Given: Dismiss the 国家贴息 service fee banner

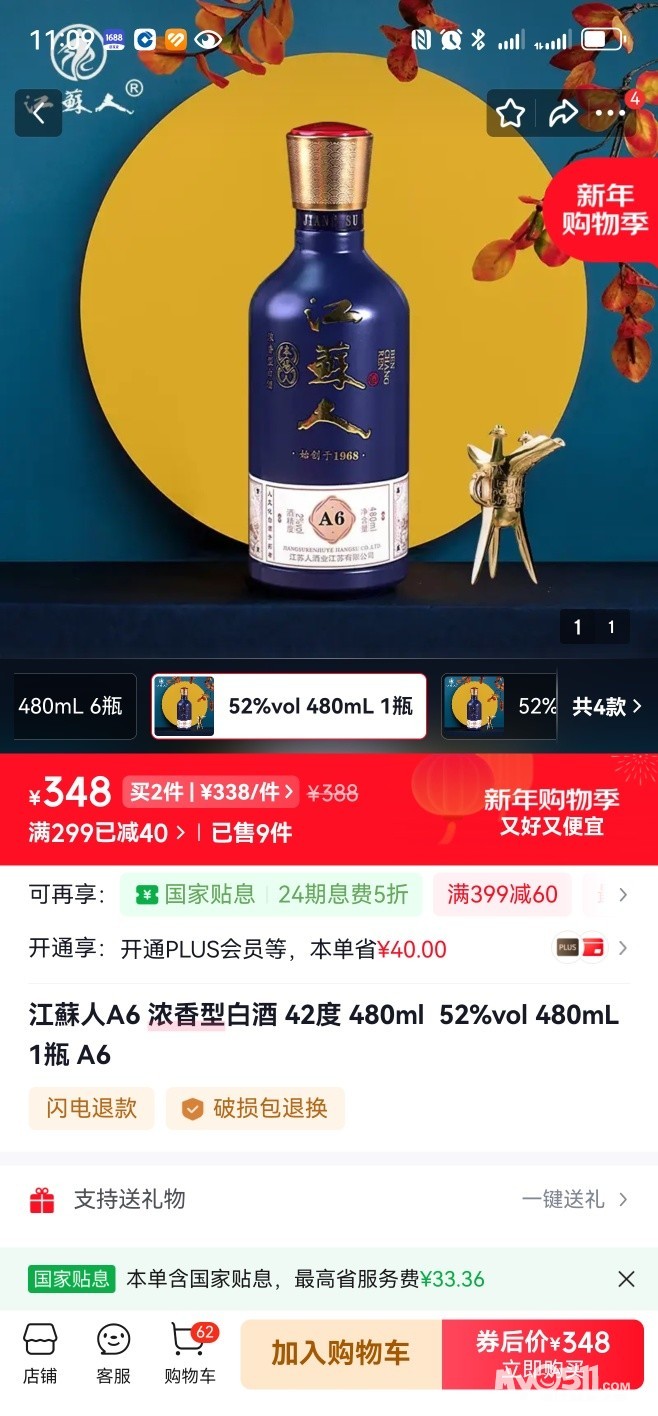Looking at the screenshot, I should point(626,1278).
